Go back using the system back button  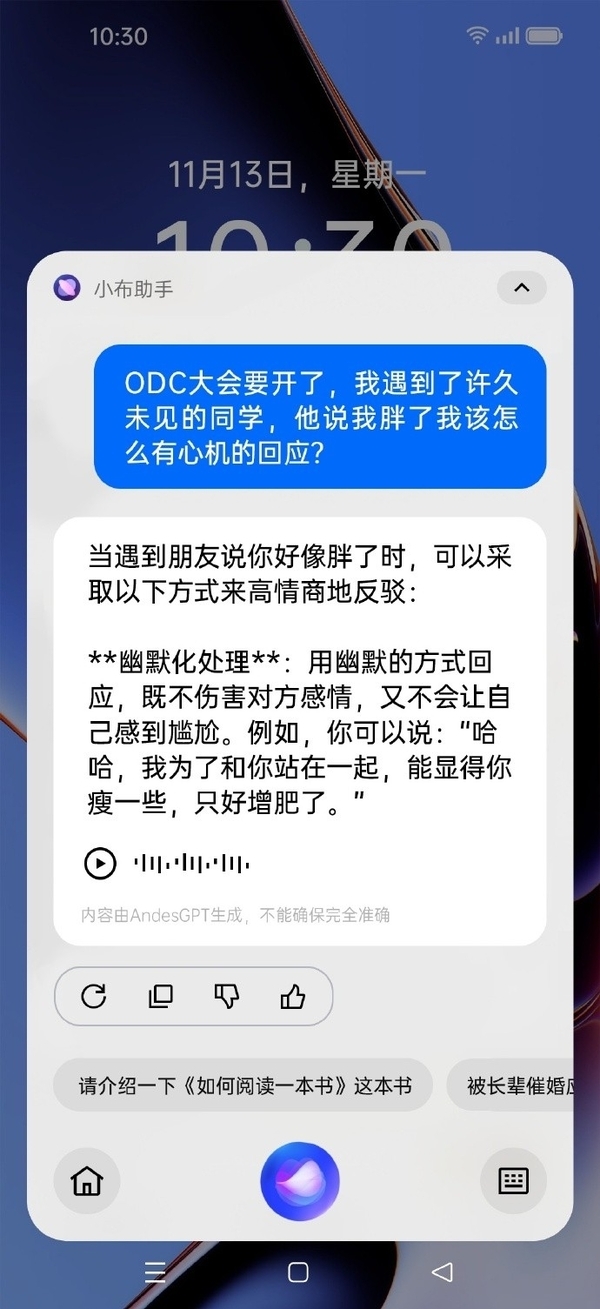(442, 1271)
